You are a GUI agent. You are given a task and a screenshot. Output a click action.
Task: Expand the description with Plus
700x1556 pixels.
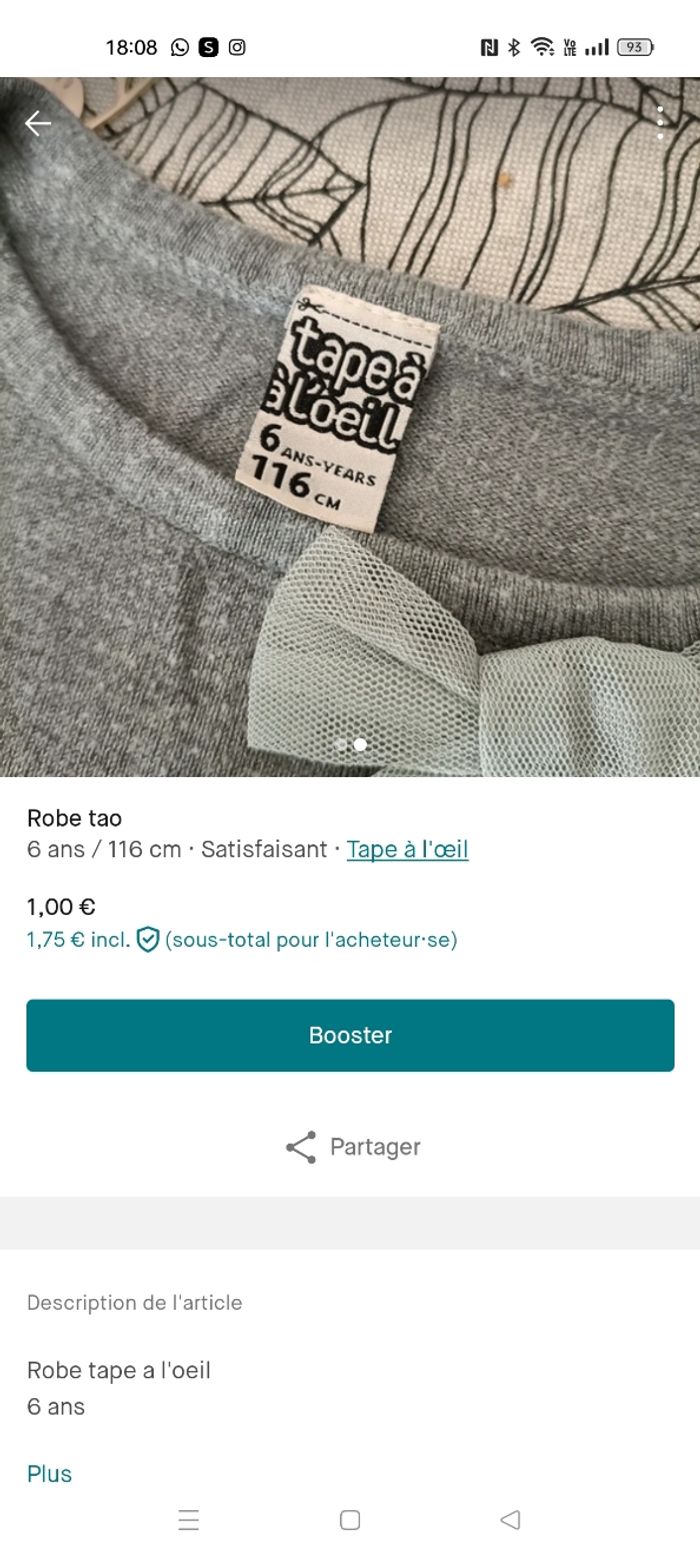pos(49,1473)
